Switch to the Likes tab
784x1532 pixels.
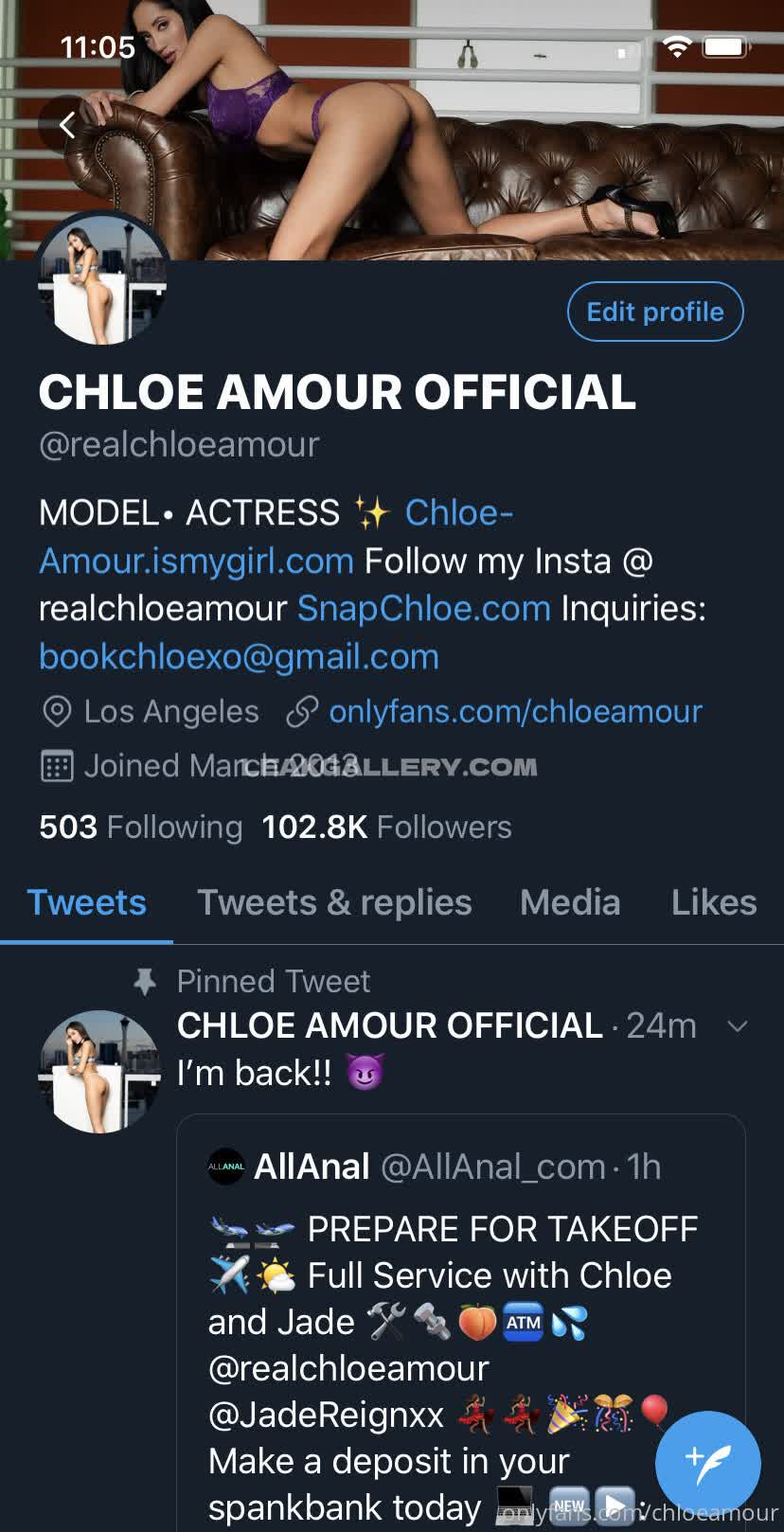coord(713,902)
